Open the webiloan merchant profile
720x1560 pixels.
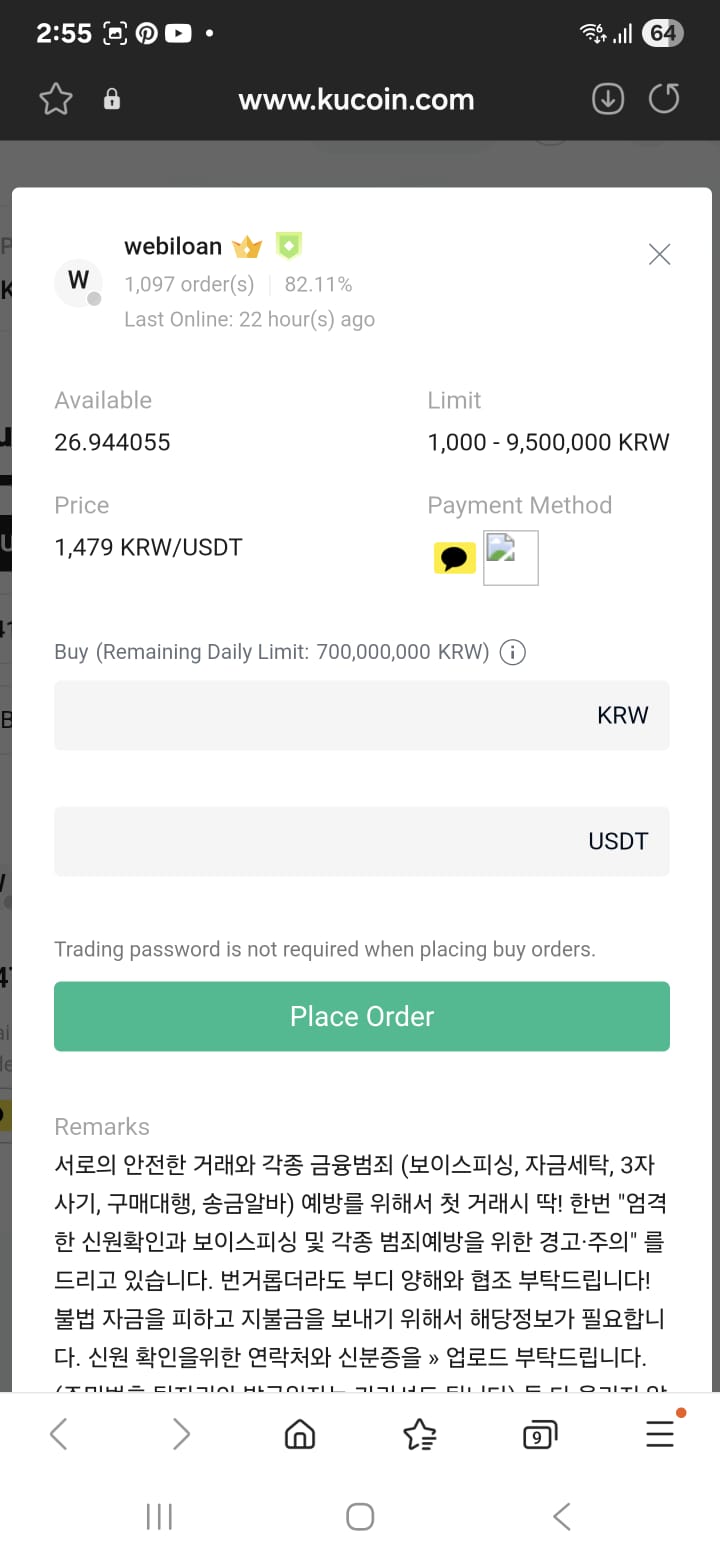coord(173,246)
